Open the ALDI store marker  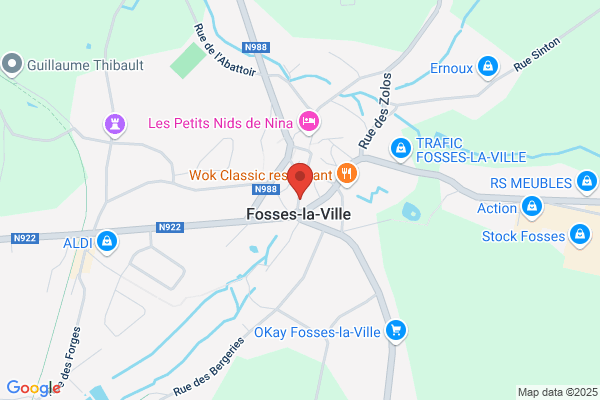coord(107,242)
